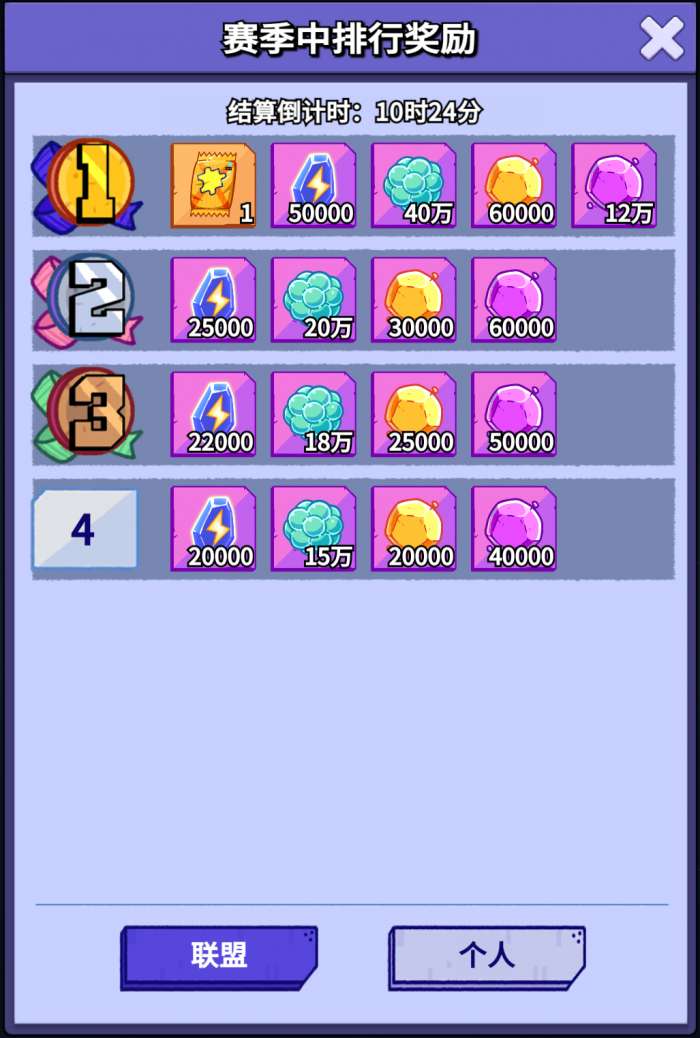Tap rank 1 orange card pack reward
The width and height of the screenshot is (700, 1038).
click(213, 186)
